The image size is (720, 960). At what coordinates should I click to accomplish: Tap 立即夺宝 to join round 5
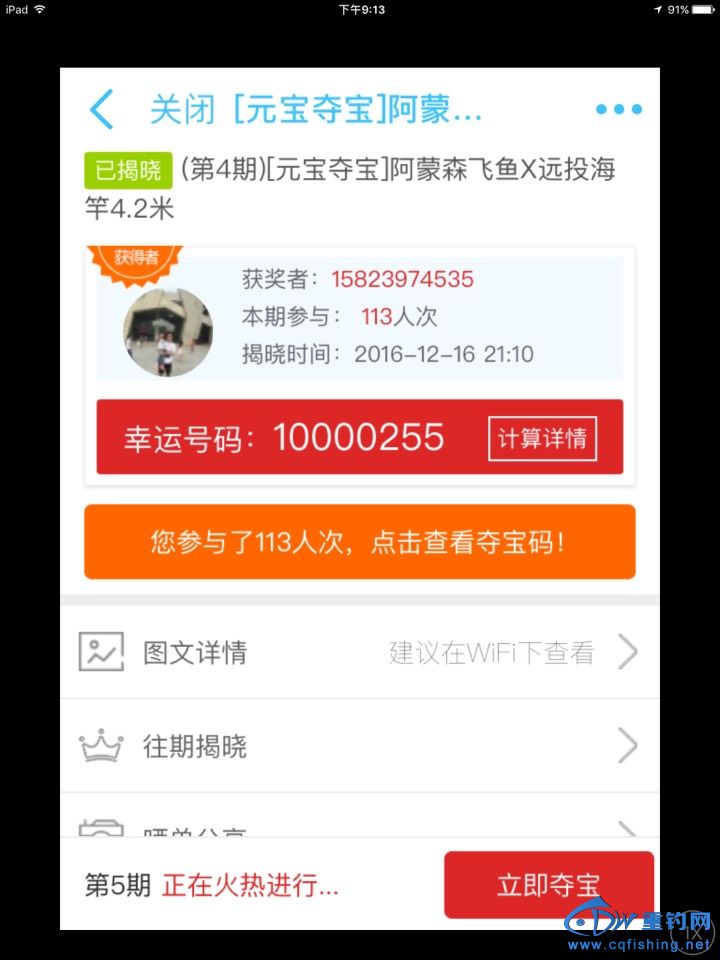point(548,885)
